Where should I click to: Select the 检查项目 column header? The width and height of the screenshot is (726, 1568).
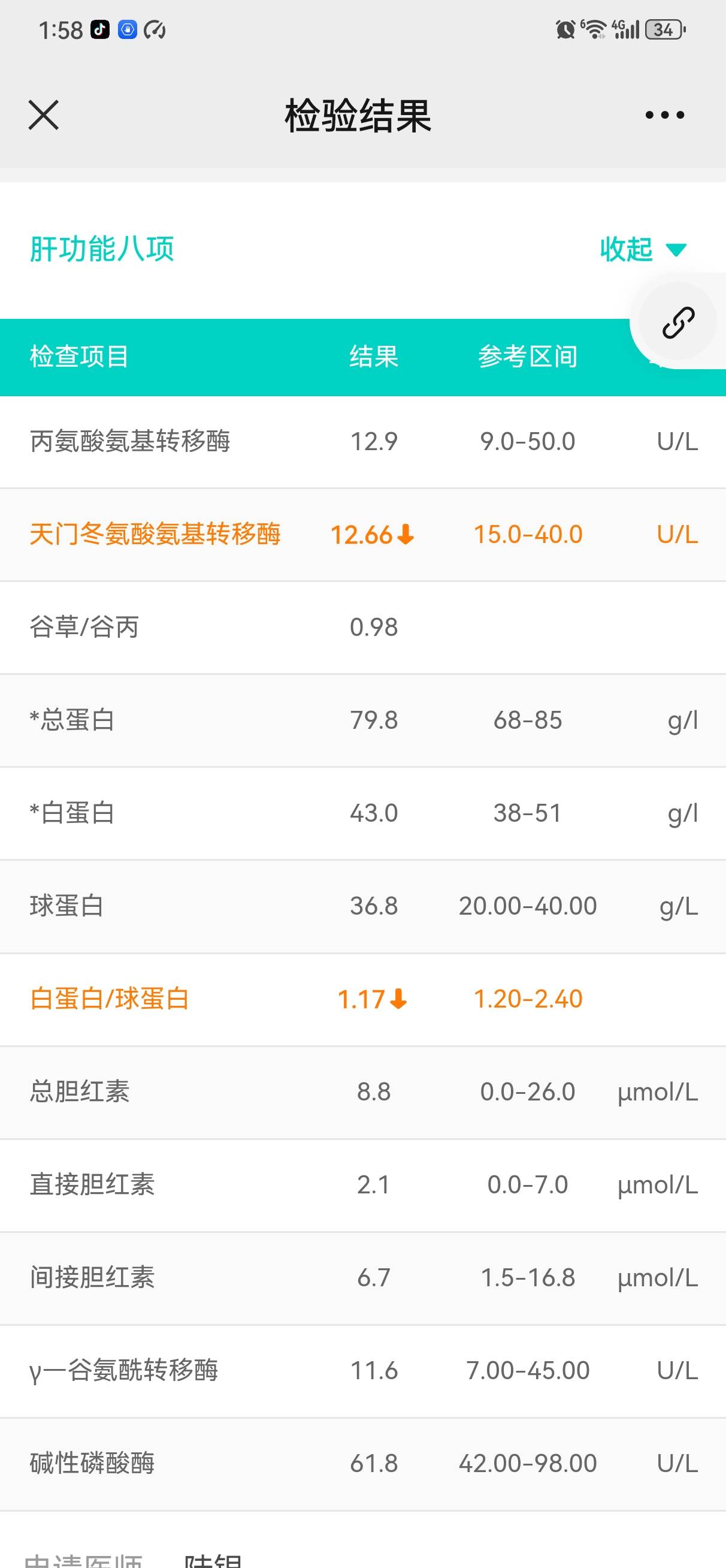tap(79, 357)
